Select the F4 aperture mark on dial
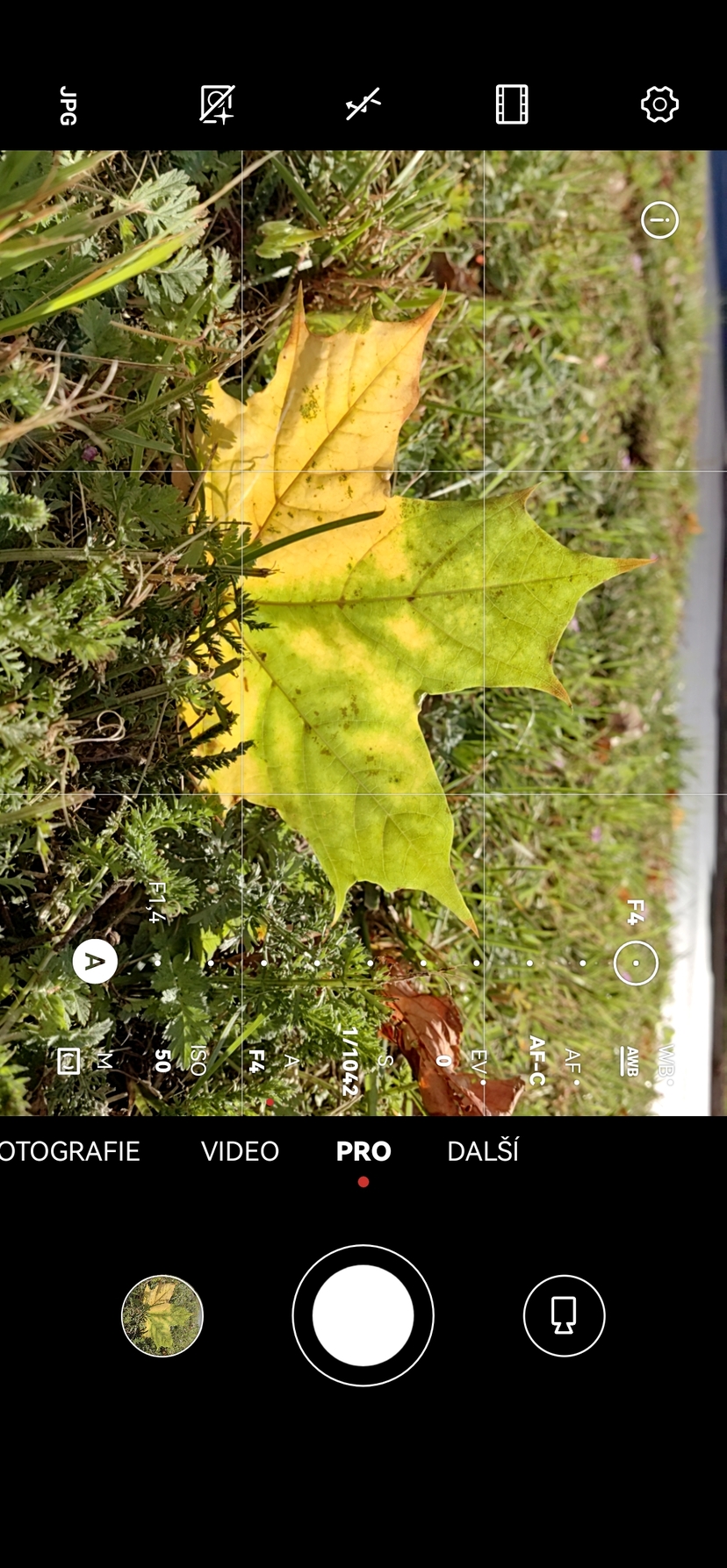This screenshot has height=1568, width=727. click(x=636, y=963)
